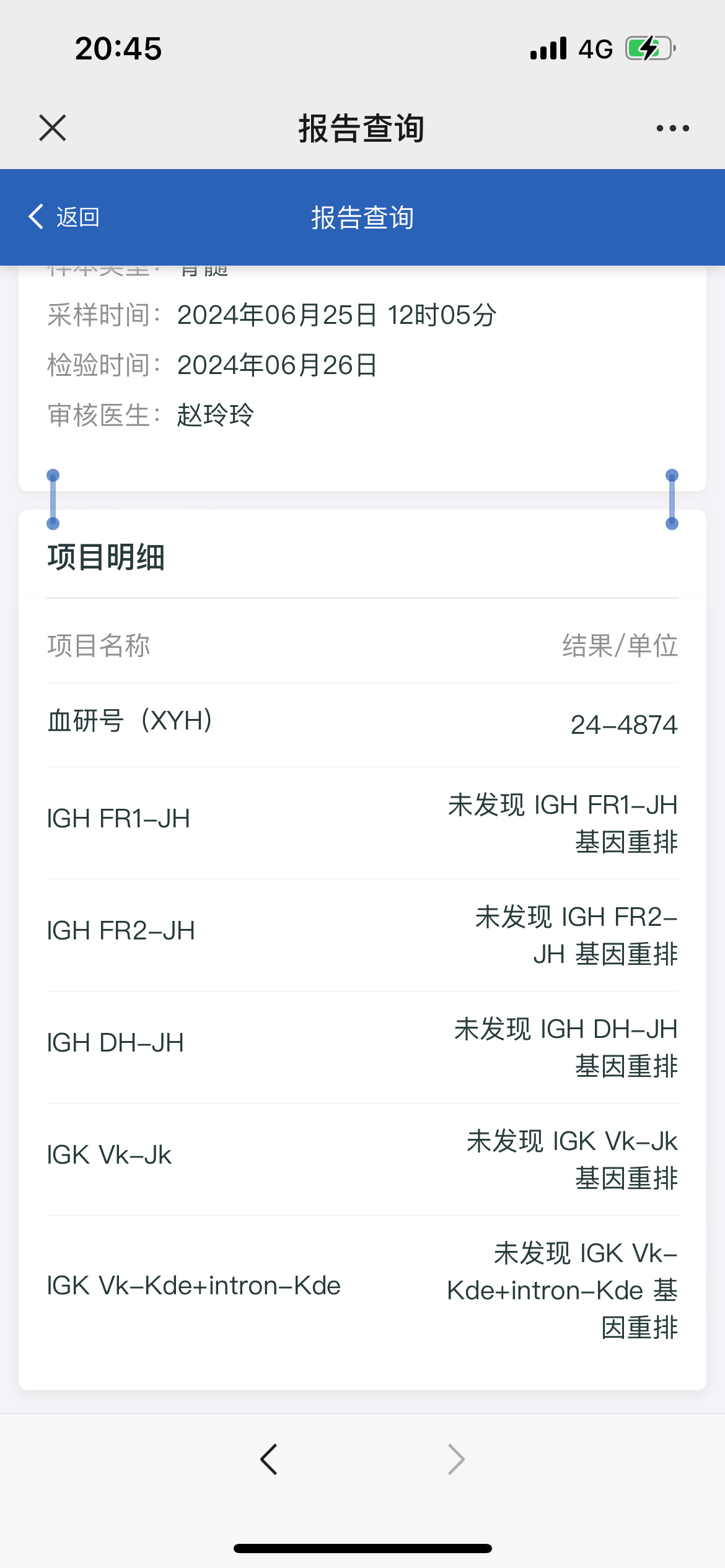The height and width of the screenshot is (1568, 725).
Task: Go to the previous web page
Action: click(269, 1460)
